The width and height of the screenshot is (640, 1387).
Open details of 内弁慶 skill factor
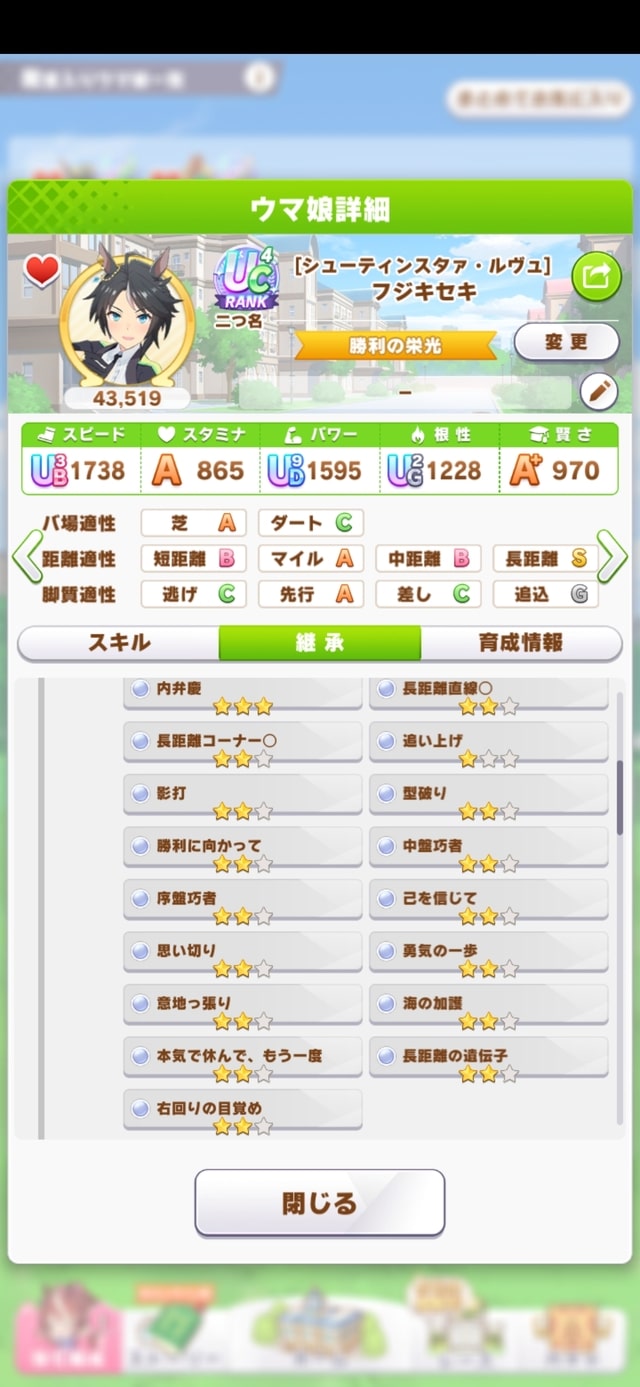[x=242, y=694]
